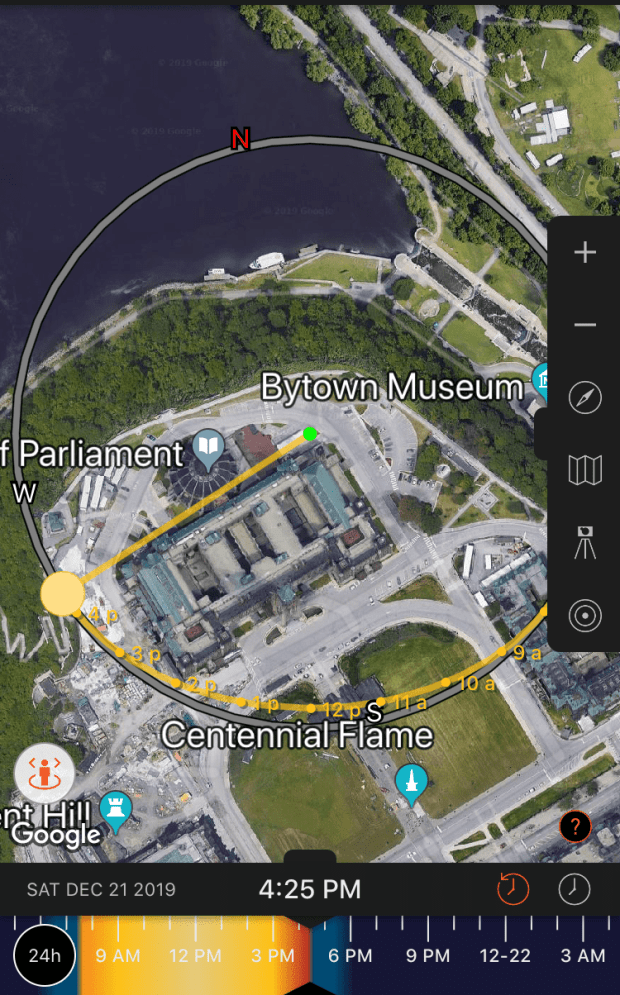This screenshot has height=995, width=620.
Task: Zoom in on the map
Action: [585, 253]
